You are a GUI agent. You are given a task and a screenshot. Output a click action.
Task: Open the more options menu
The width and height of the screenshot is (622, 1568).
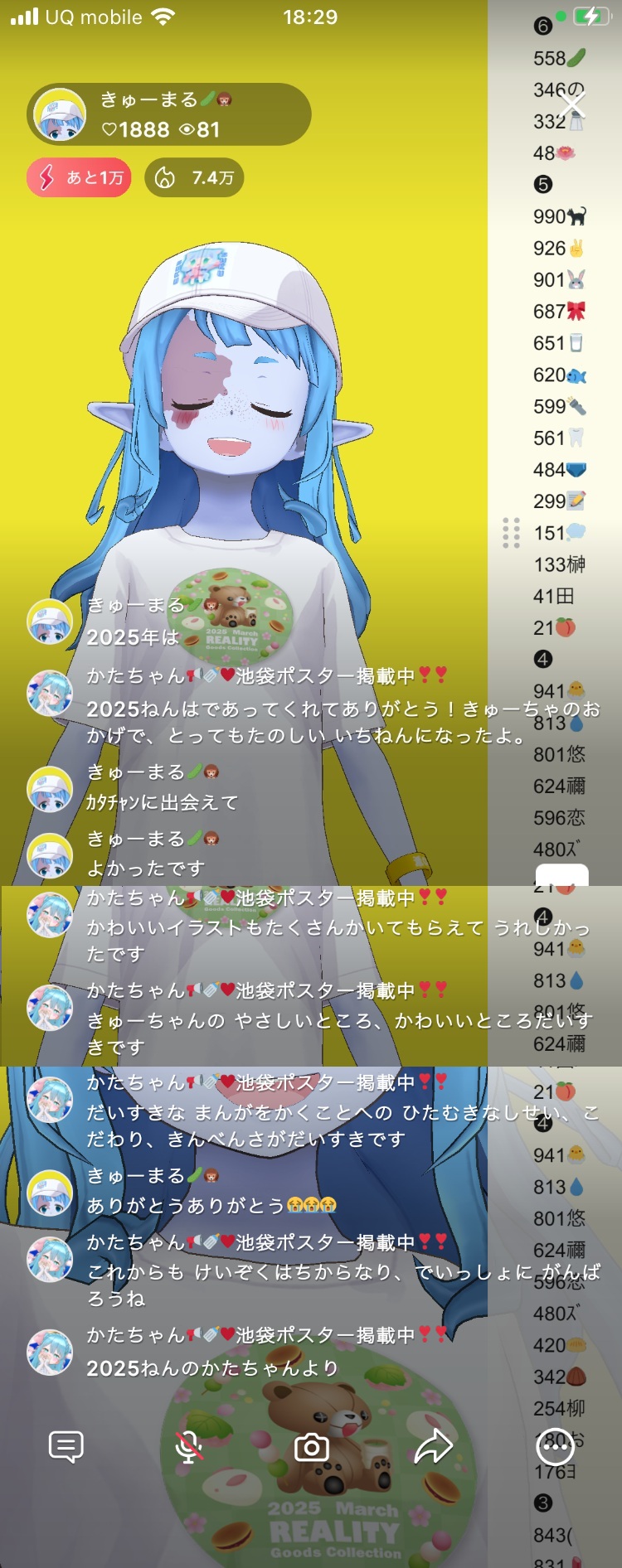coord(555,1447)
